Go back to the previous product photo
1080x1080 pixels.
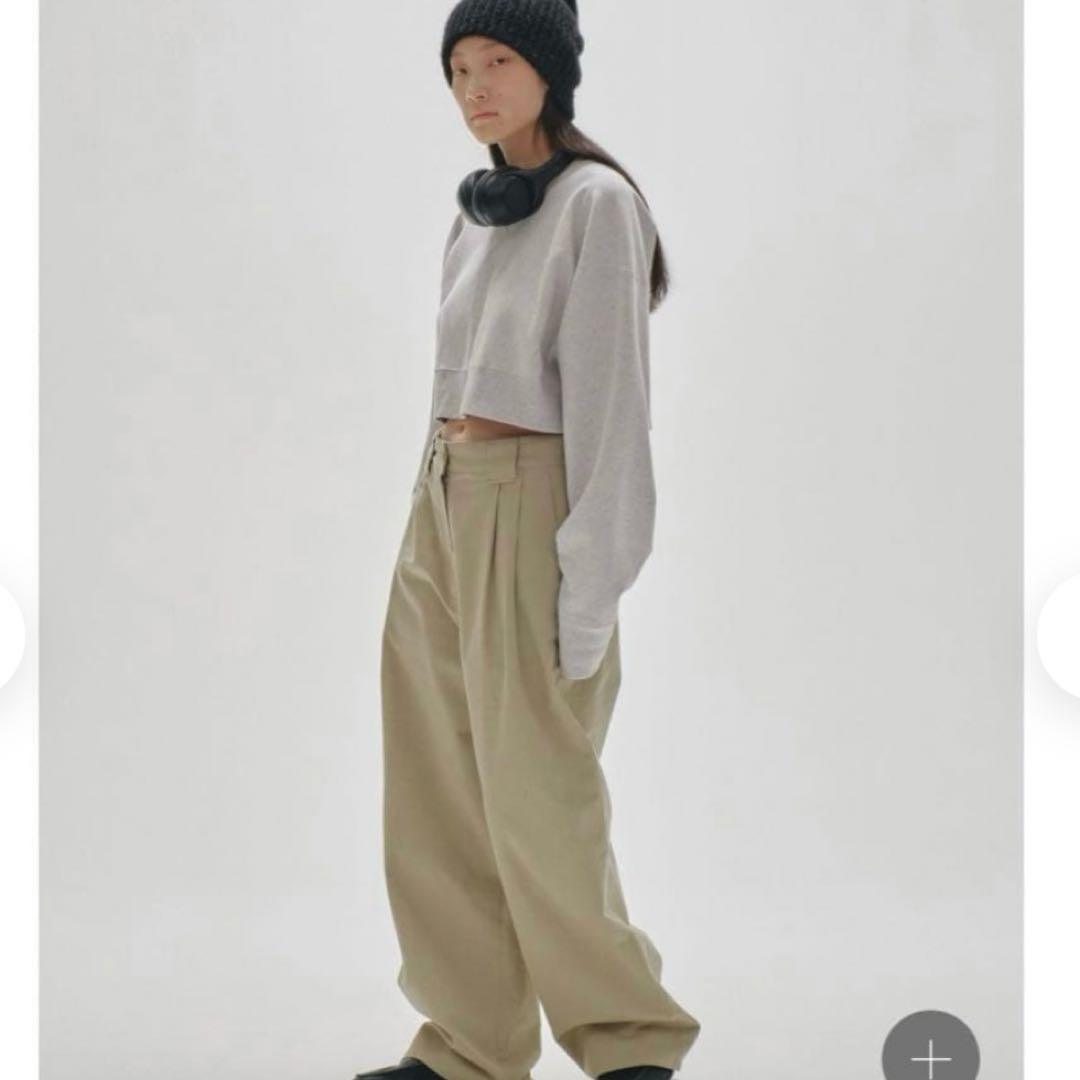coord(10,635)
